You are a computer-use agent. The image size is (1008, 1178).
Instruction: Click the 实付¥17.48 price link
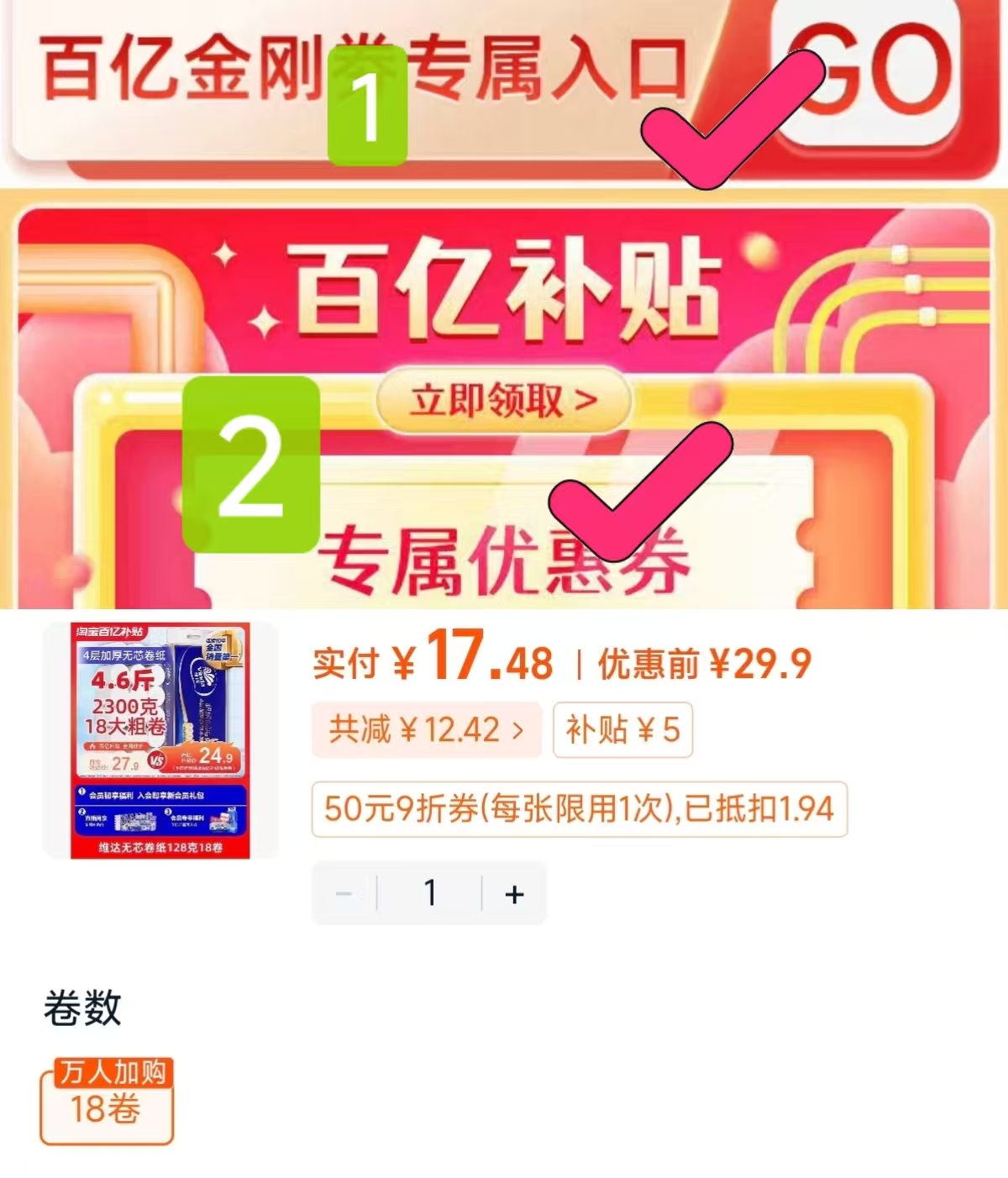[x=428, y=663]
